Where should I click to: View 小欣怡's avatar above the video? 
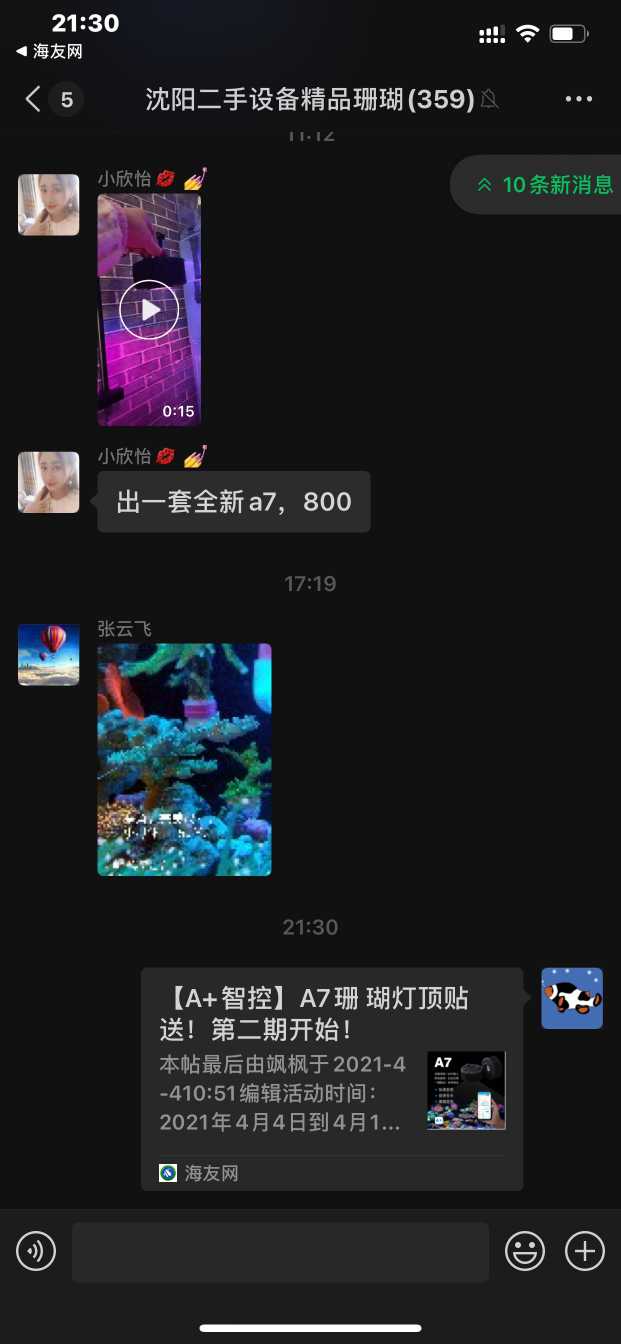tap(48, 205)
